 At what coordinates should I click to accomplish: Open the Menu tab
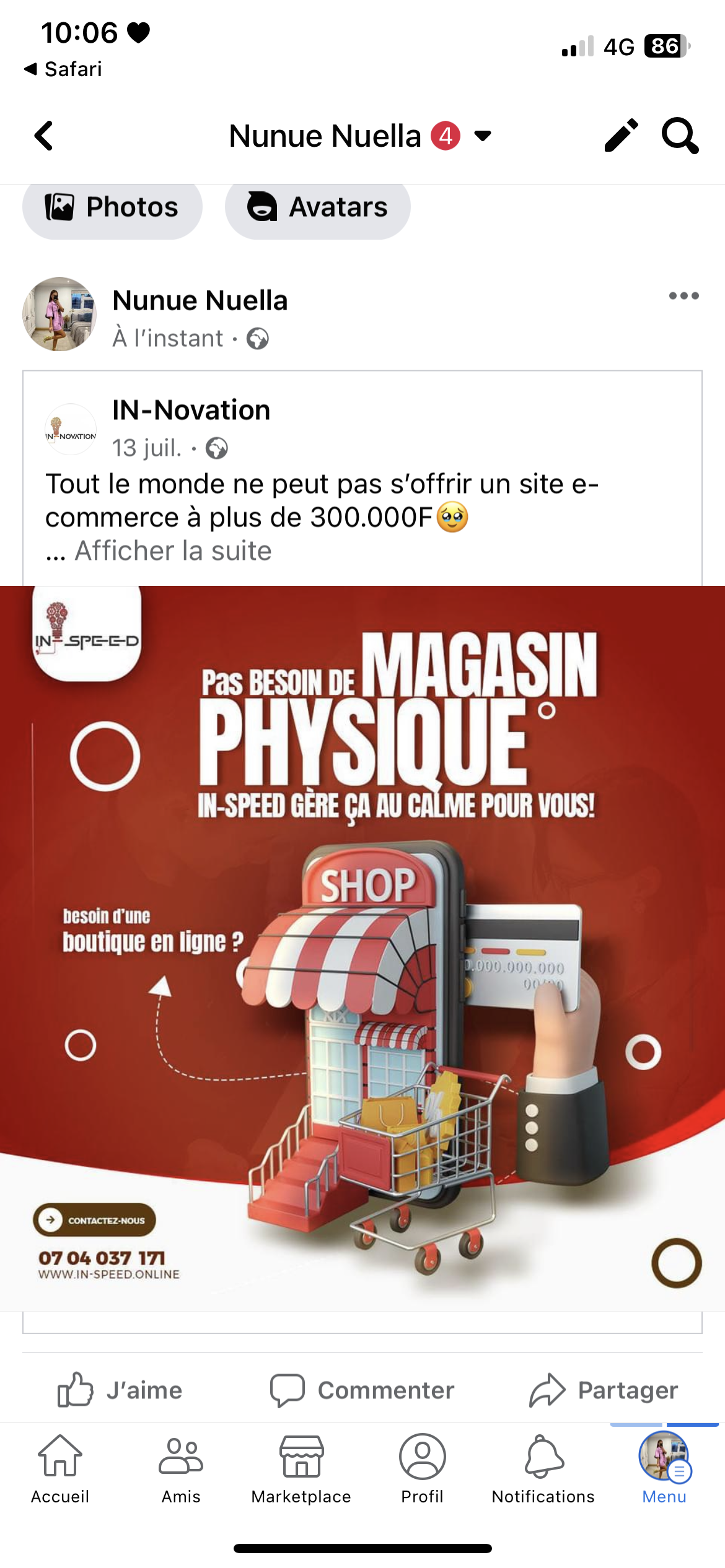click(x=664, y=1469)
